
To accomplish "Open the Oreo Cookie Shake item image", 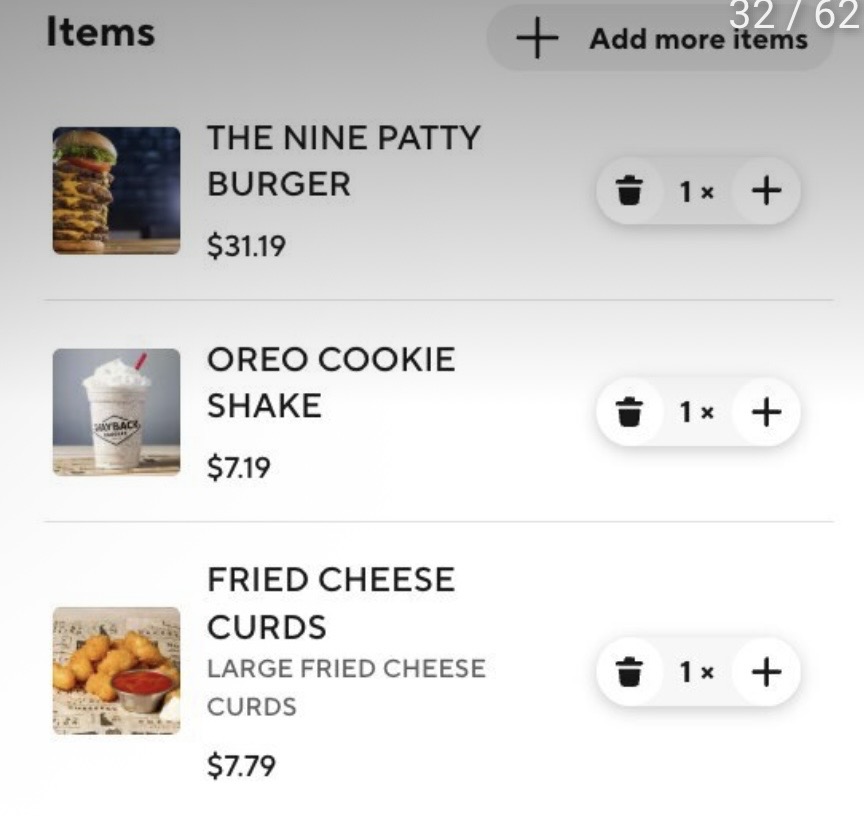I will click(x=116, y=411).
